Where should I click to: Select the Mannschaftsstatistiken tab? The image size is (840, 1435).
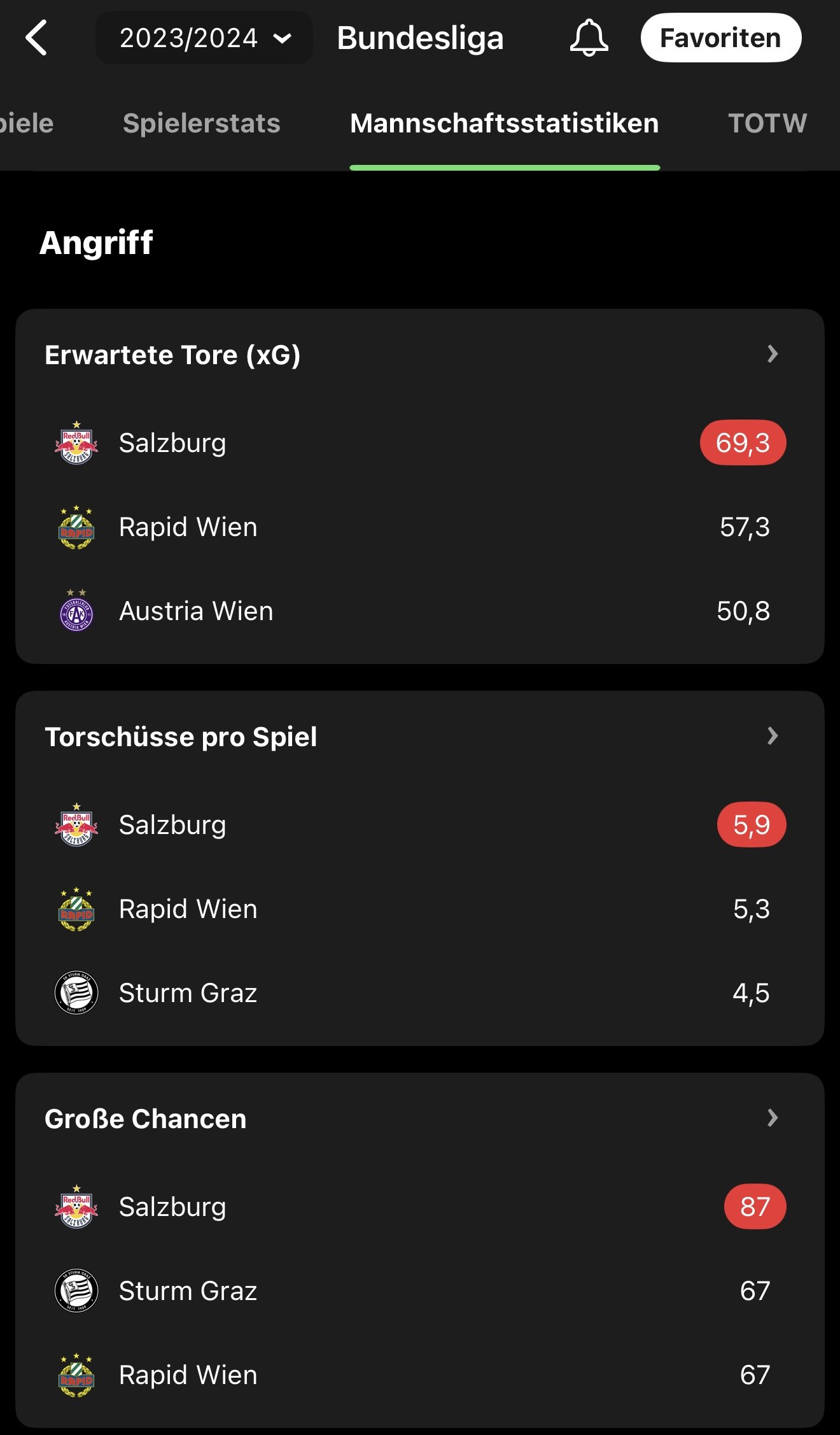click(505, 123)
